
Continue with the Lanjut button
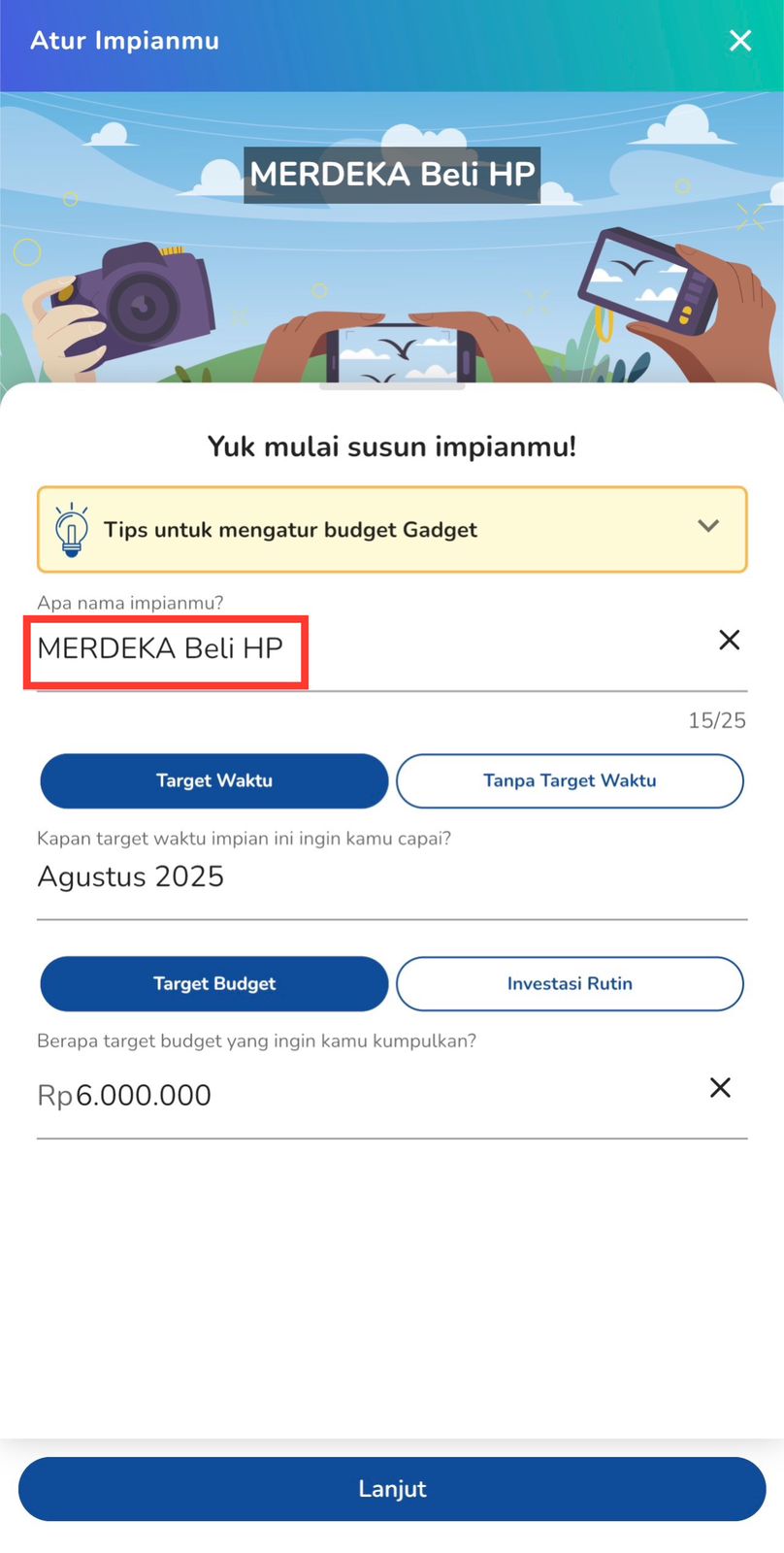click(392, 1489)
